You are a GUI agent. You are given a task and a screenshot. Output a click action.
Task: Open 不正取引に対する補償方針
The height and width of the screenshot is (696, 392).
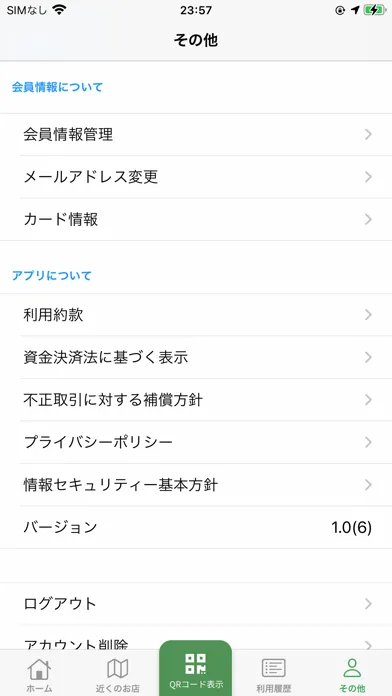click(x=196, y=400)
